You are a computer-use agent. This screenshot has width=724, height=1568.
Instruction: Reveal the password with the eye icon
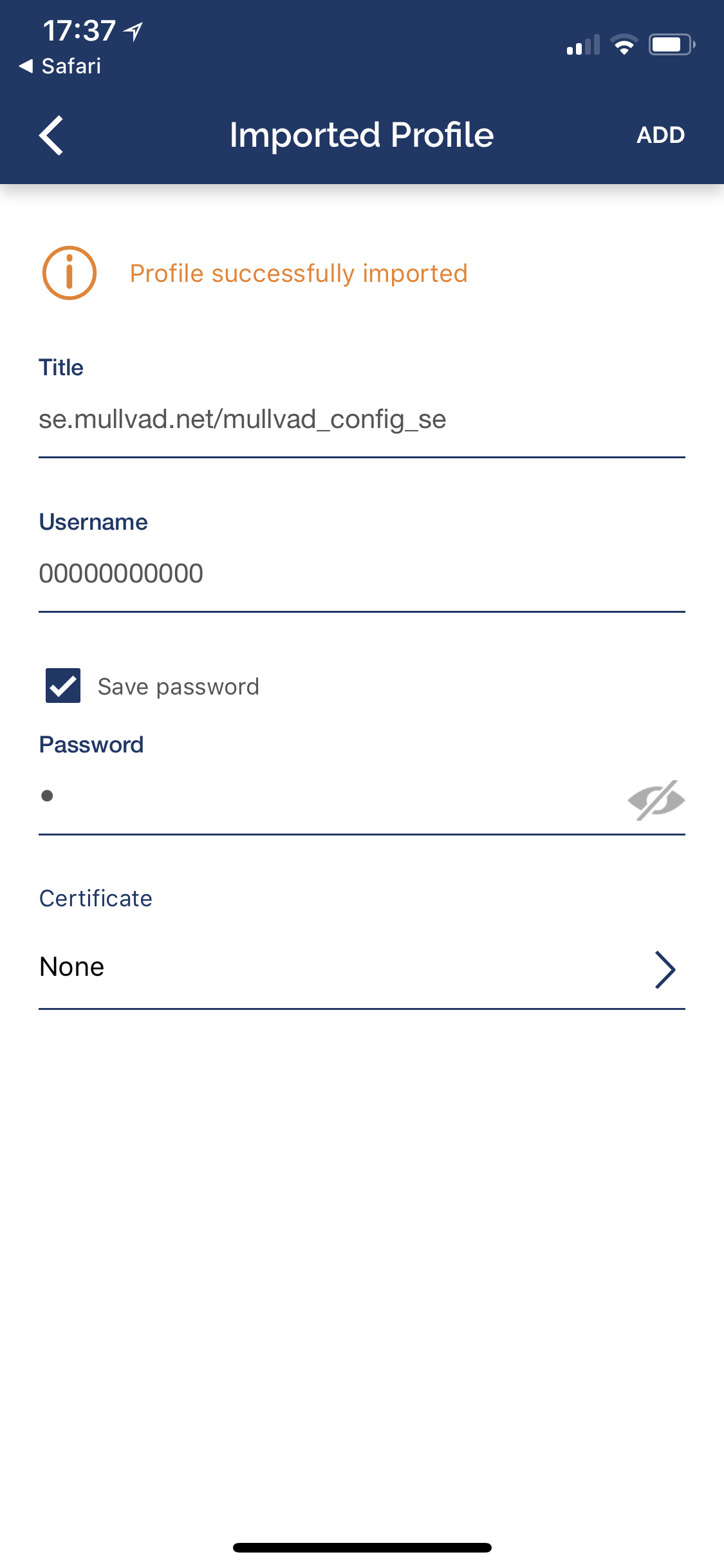tap(656, 800)
